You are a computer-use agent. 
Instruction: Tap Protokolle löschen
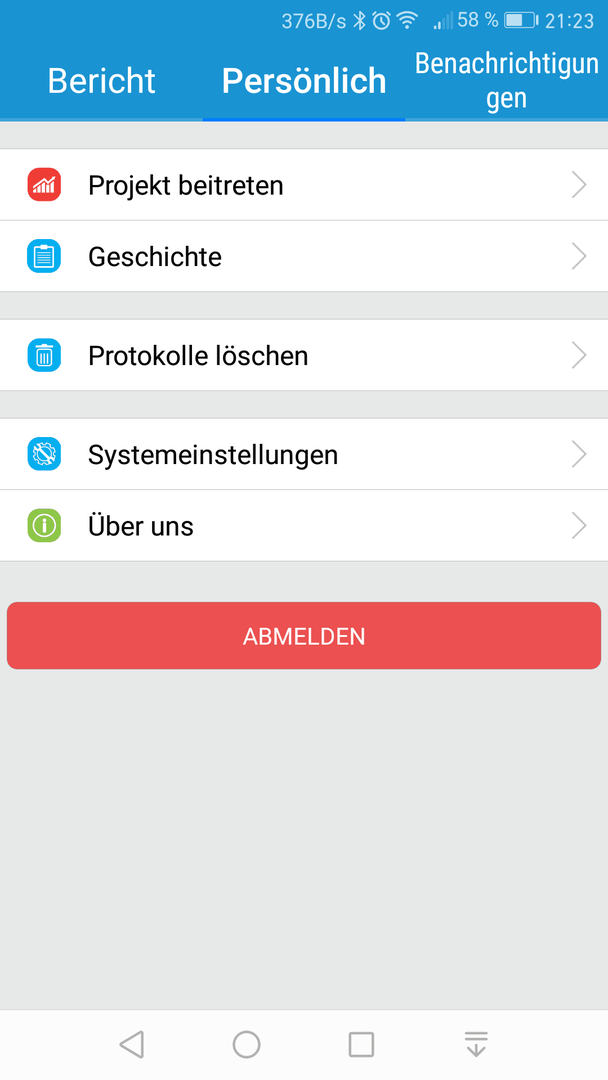[x=304, y=355]
